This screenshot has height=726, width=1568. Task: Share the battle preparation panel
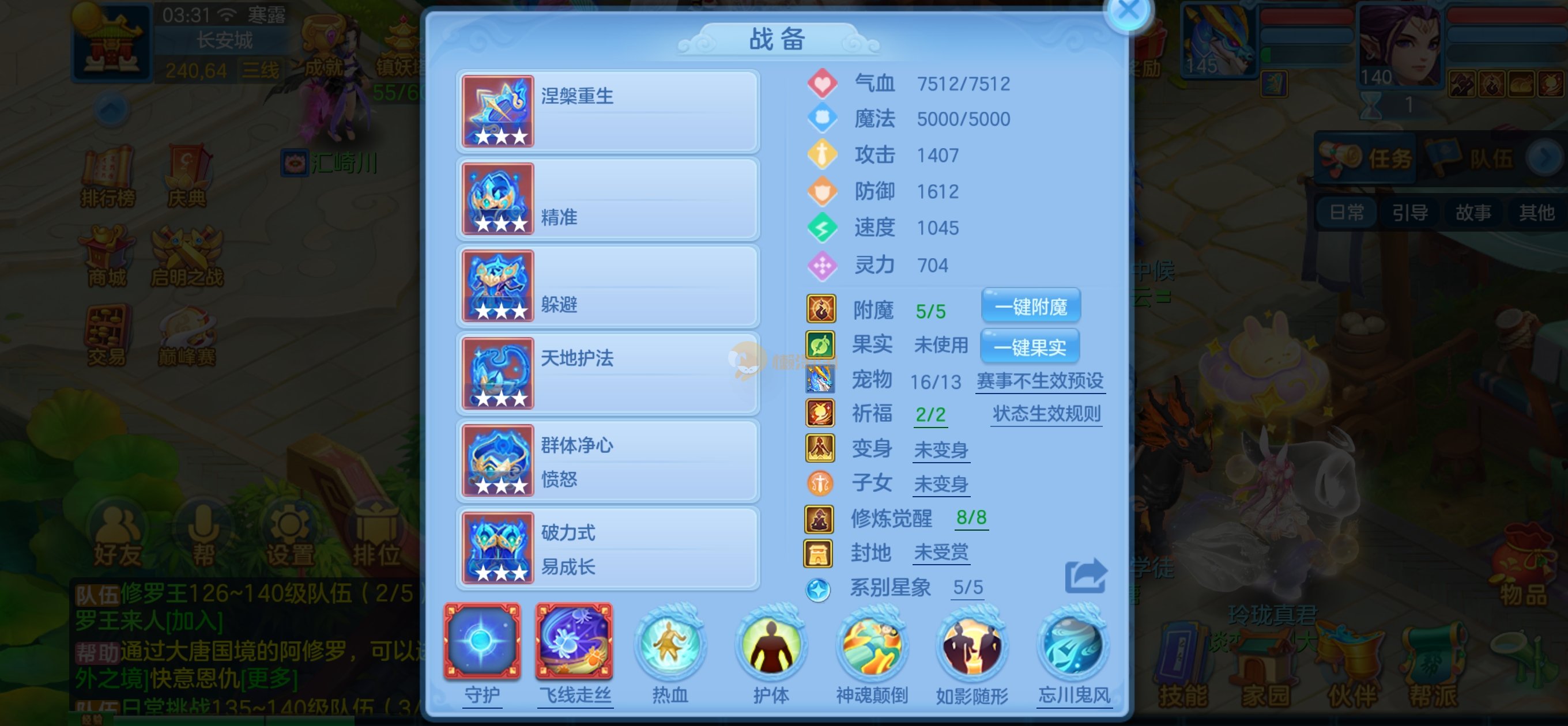click(1085, 576)
